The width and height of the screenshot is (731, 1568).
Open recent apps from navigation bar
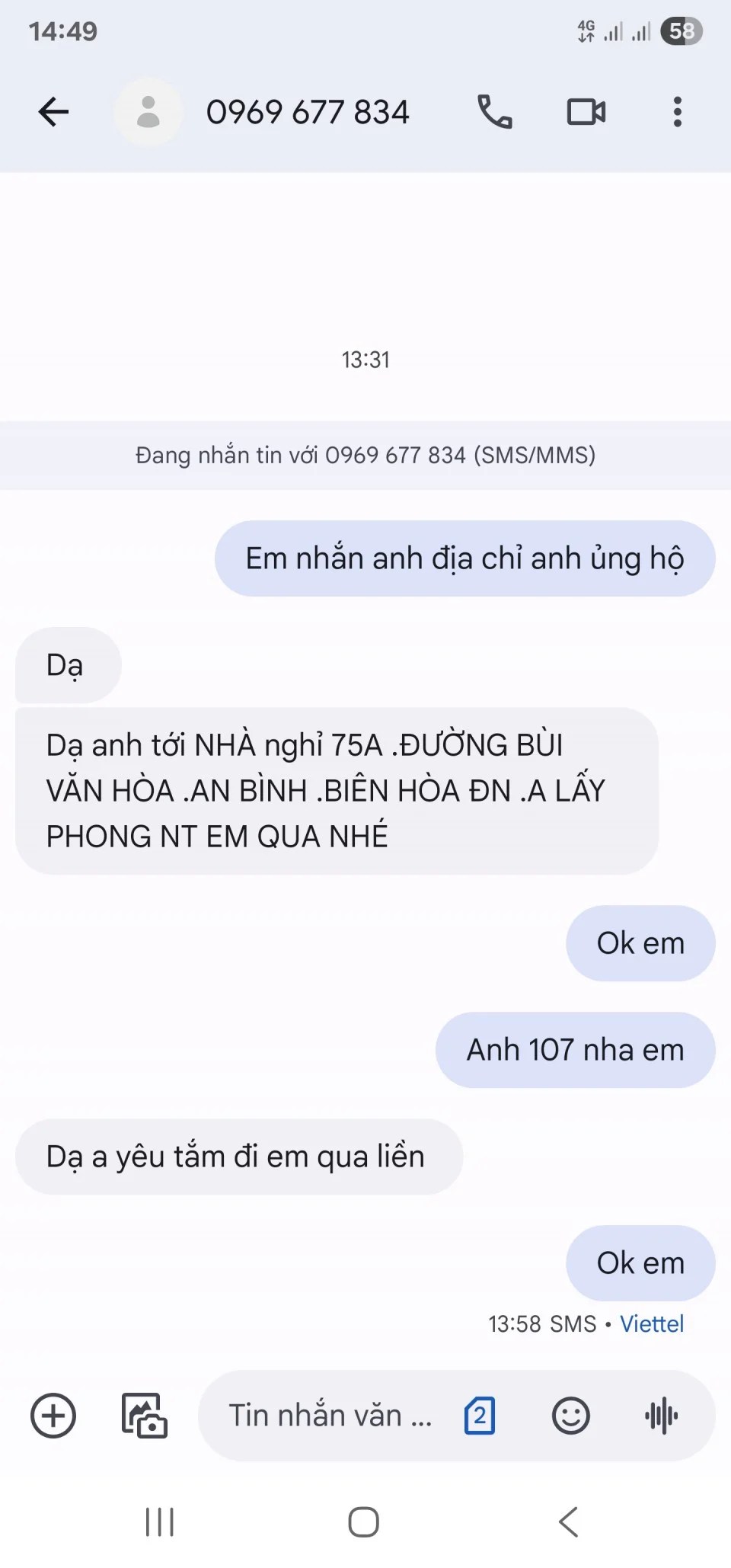click(x=160, y=1522)
